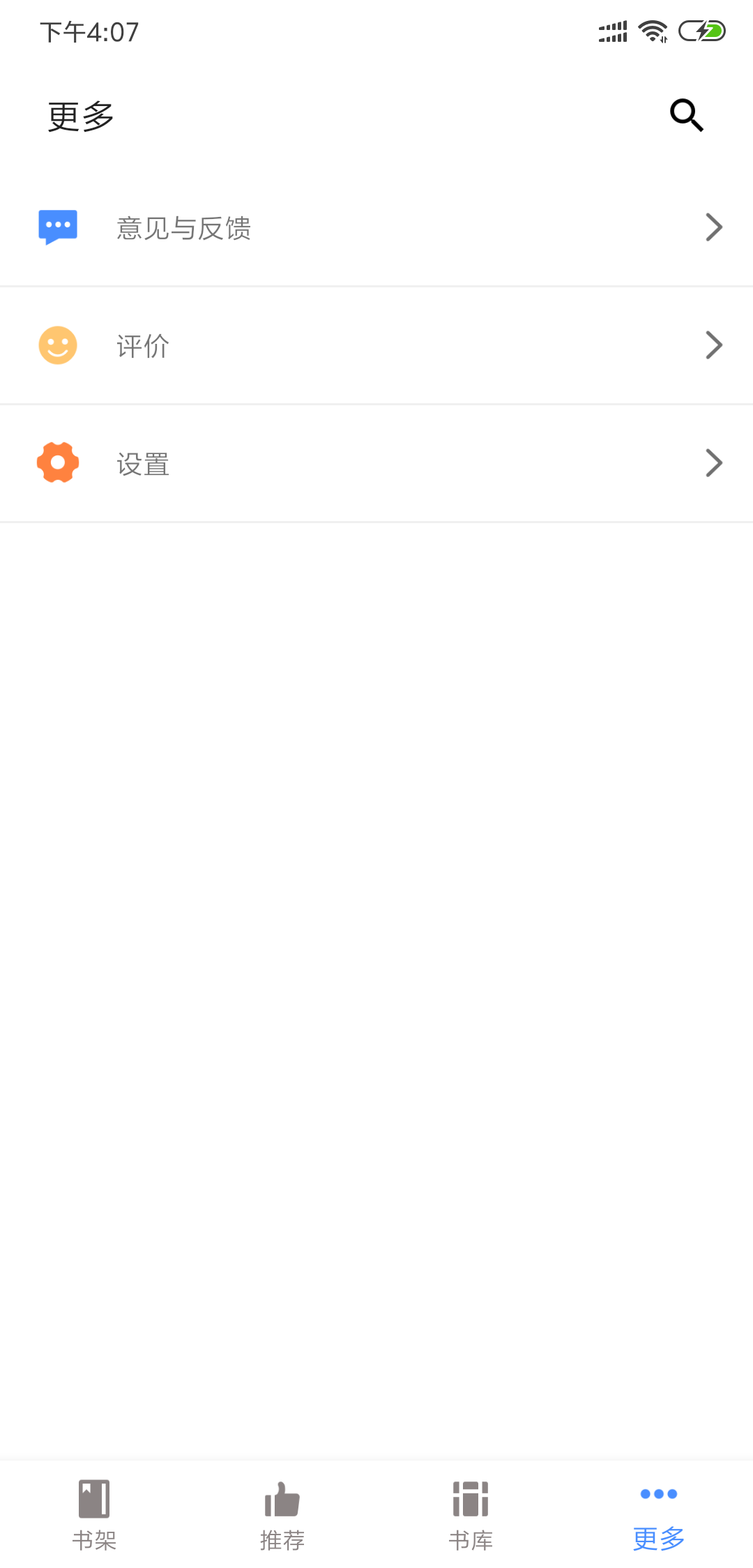Switch to the 推荐 recommendations tab
This screenshot has height=1568, width=753.
tap(282, 1515)
